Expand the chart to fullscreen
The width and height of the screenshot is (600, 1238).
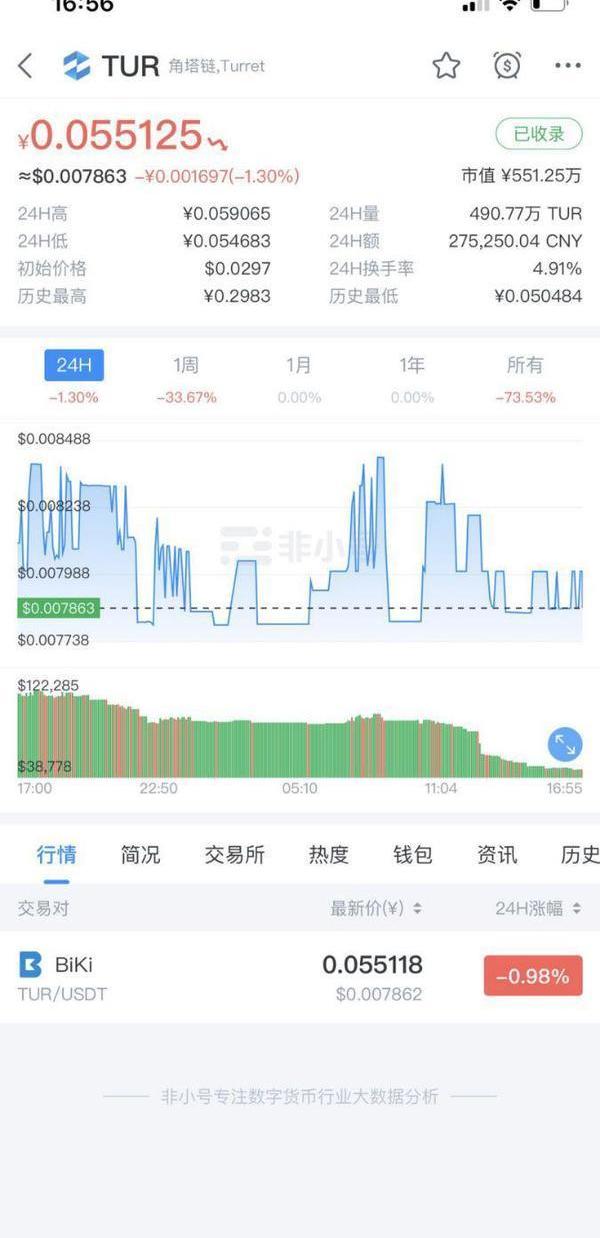pyautogui.click(x=565, y=744)
